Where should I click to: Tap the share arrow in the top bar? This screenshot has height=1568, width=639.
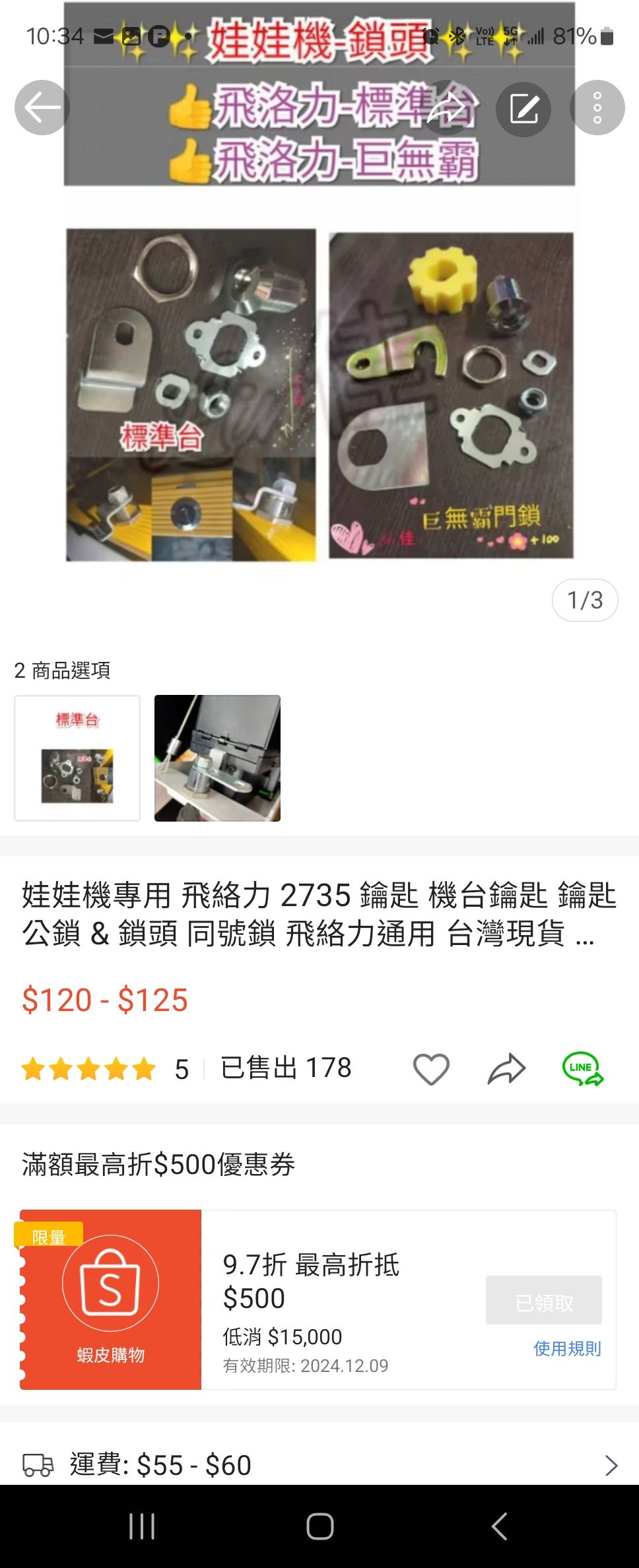point(447,108)
